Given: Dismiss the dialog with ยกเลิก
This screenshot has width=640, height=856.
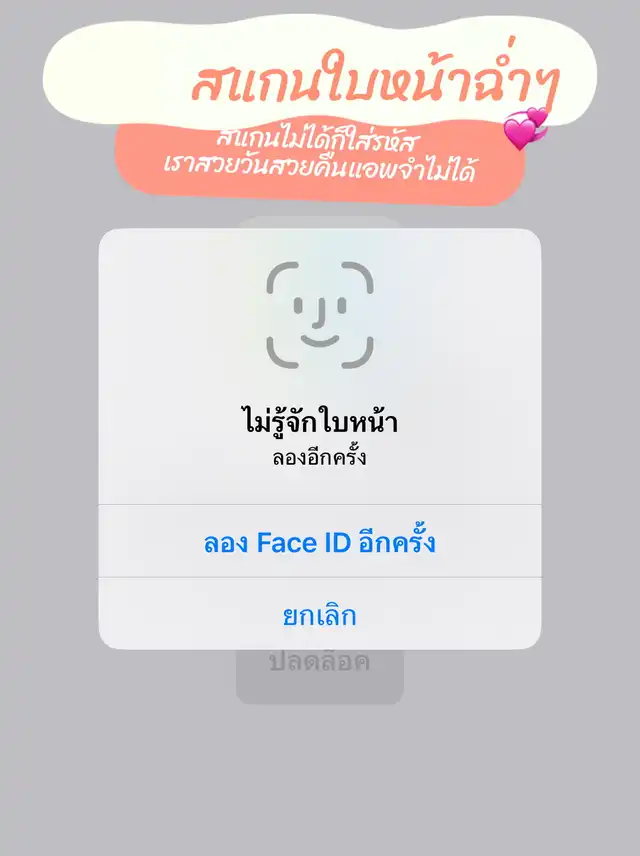Looking at the screenshot, I should (320, 614).
